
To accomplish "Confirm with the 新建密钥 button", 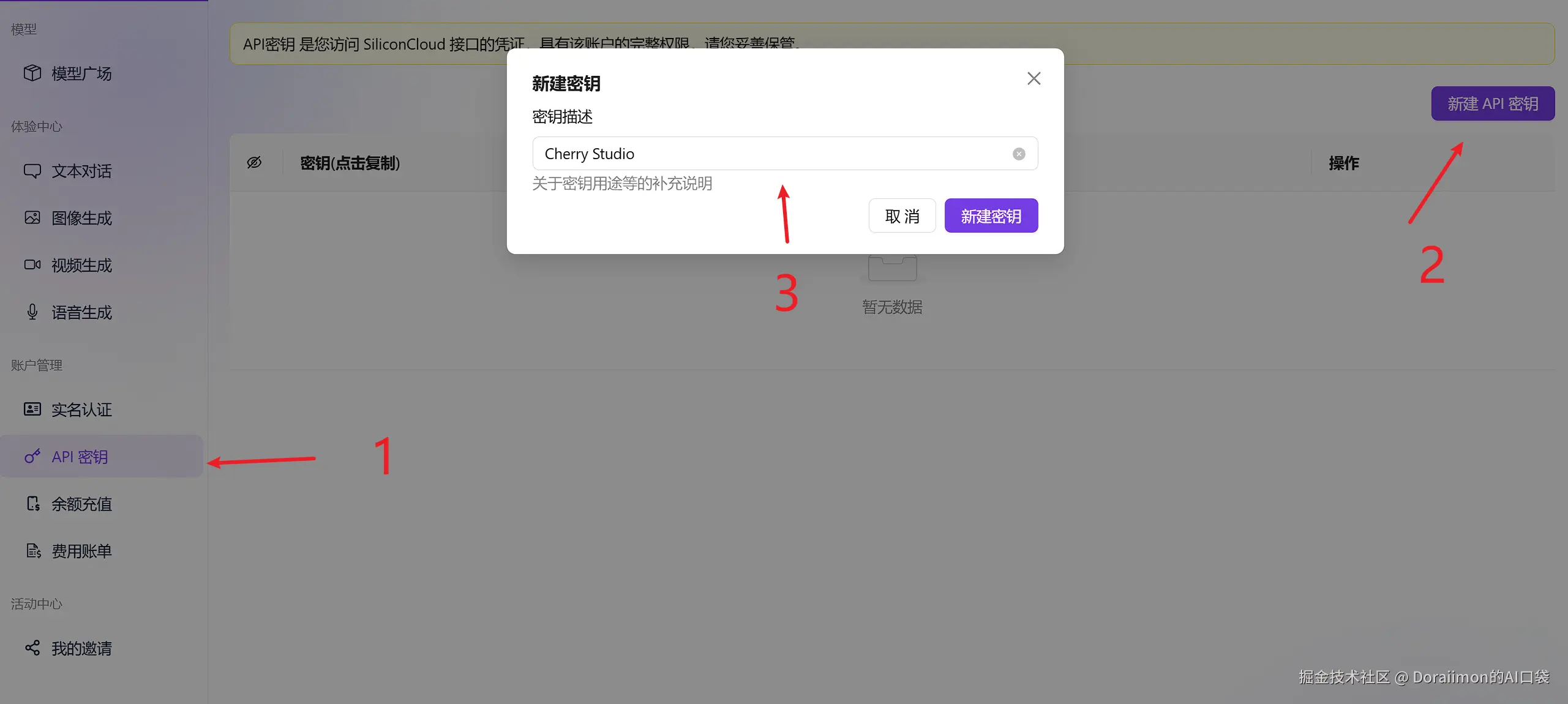I will coord(991,216).
